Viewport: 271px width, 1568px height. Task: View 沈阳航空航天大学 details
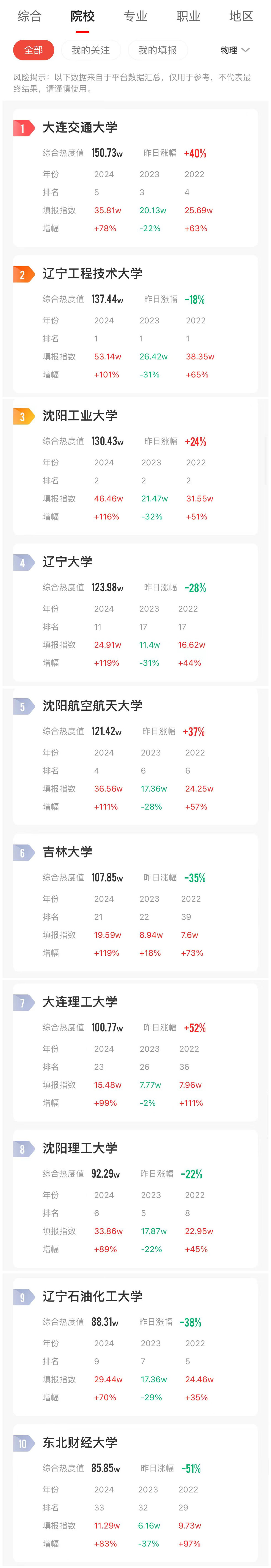coord(92,705)
